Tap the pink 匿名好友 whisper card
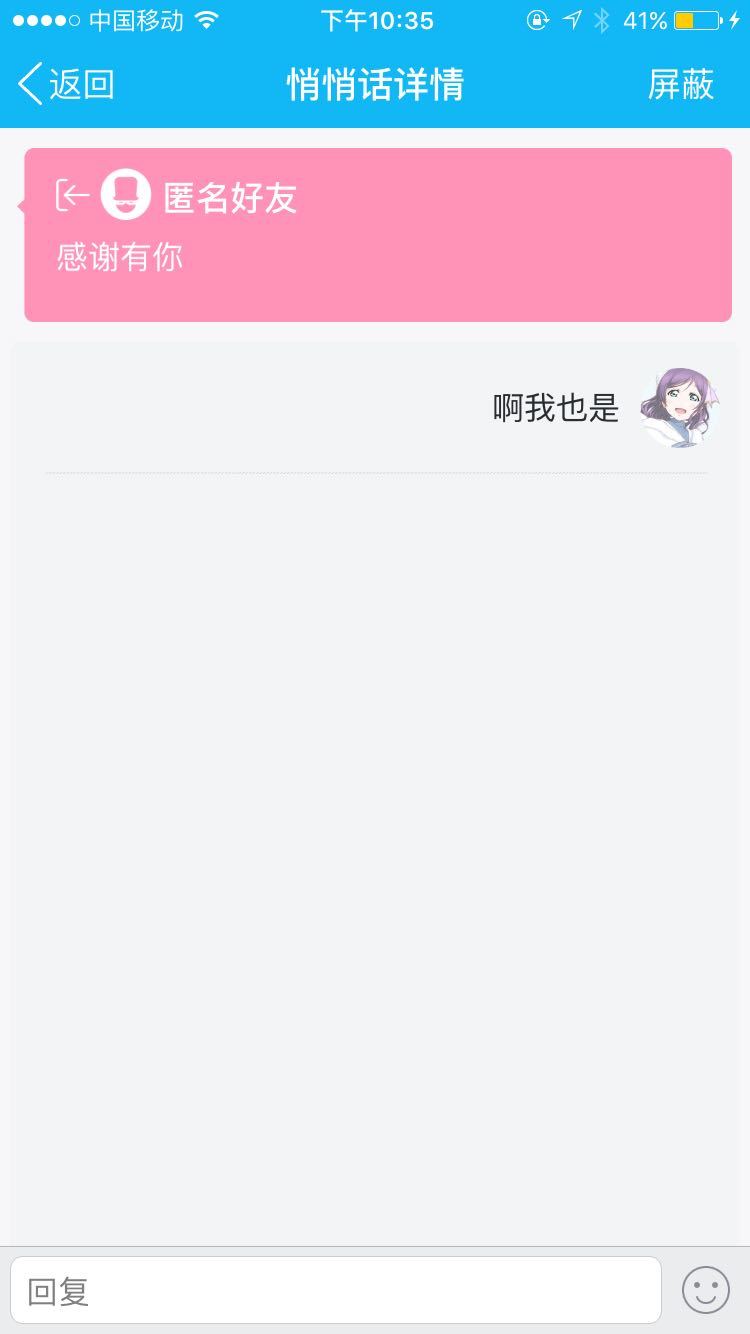The height and width of the screenshot is (1334, 750). point(378,236)
